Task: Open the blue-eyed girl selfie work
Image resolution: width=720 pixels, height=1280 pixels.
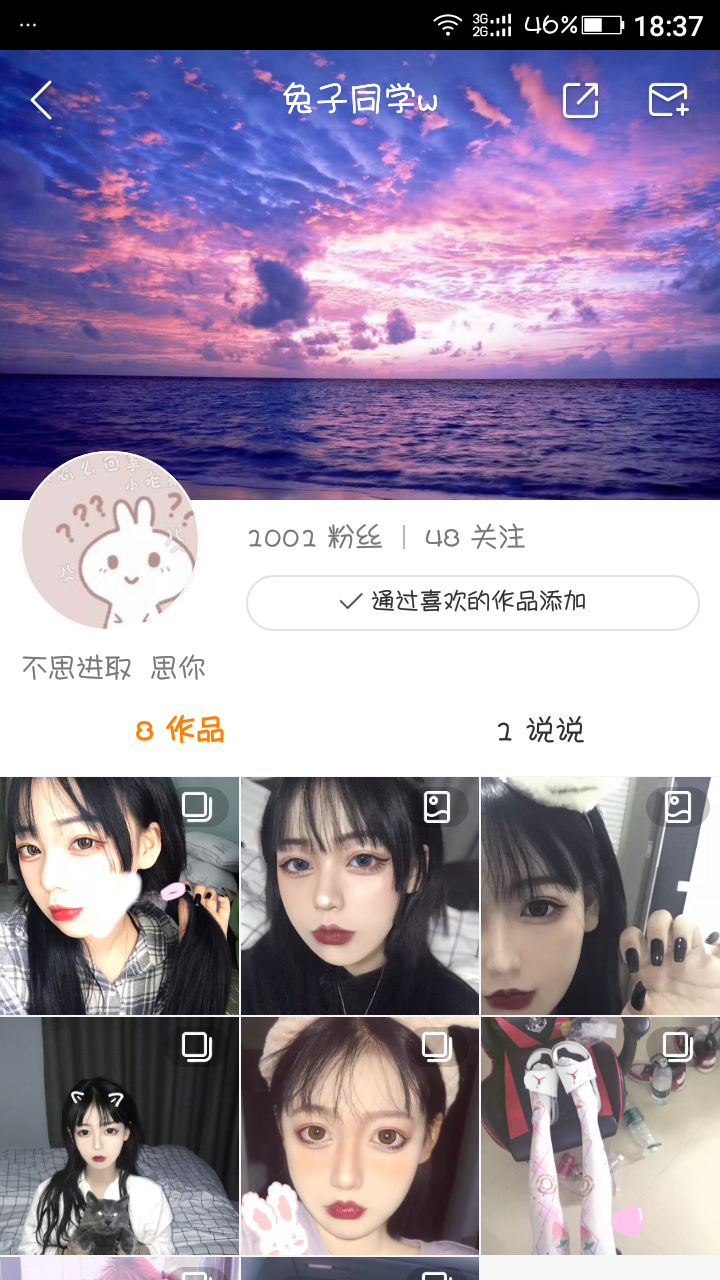Action: (x=359, y=895)
